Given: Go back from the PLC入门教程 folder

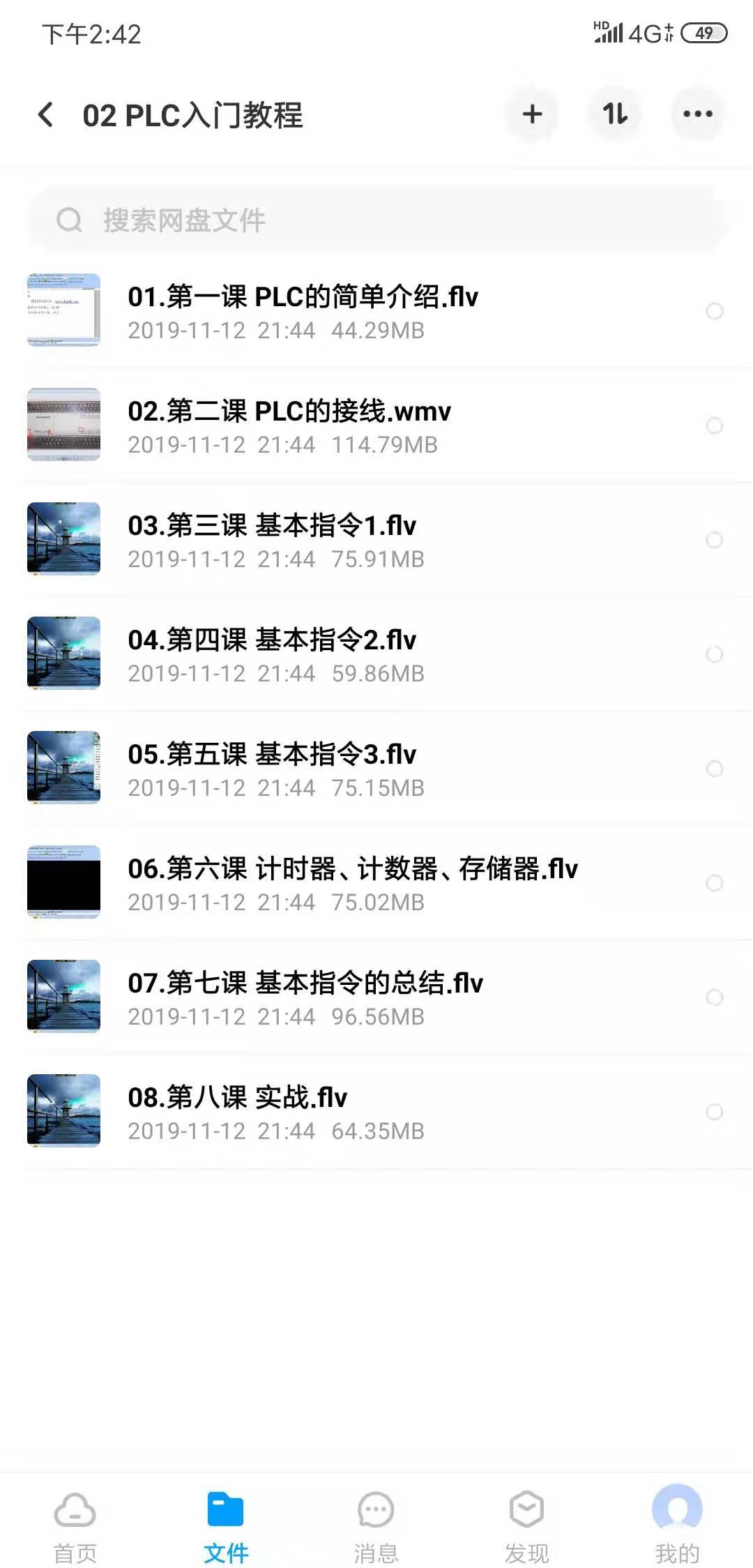Looking at the screenshot, I should pos(46,115).
